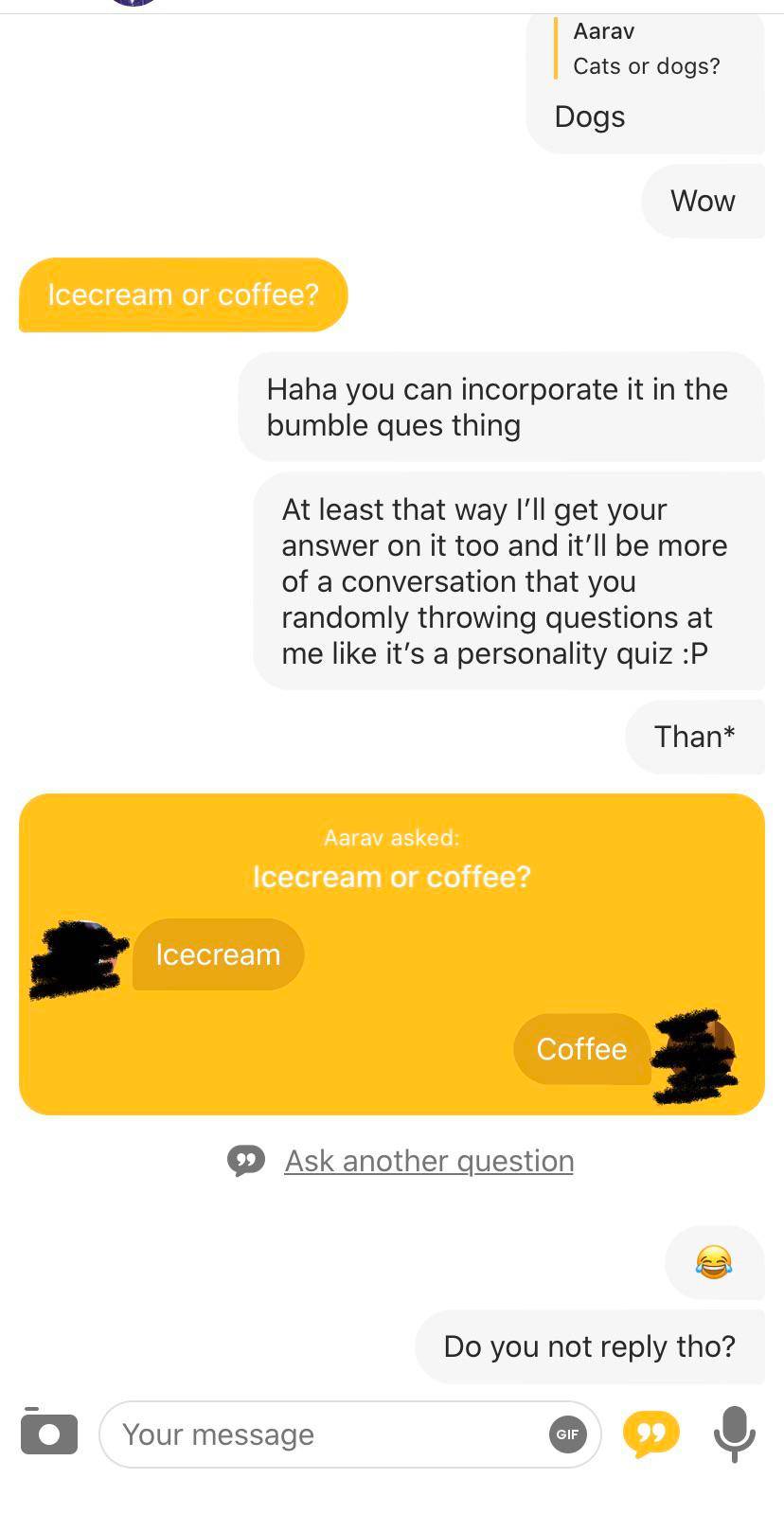Tap the Ask another question link
The width and height of the screenshot is (784, 1514).
428,1161
